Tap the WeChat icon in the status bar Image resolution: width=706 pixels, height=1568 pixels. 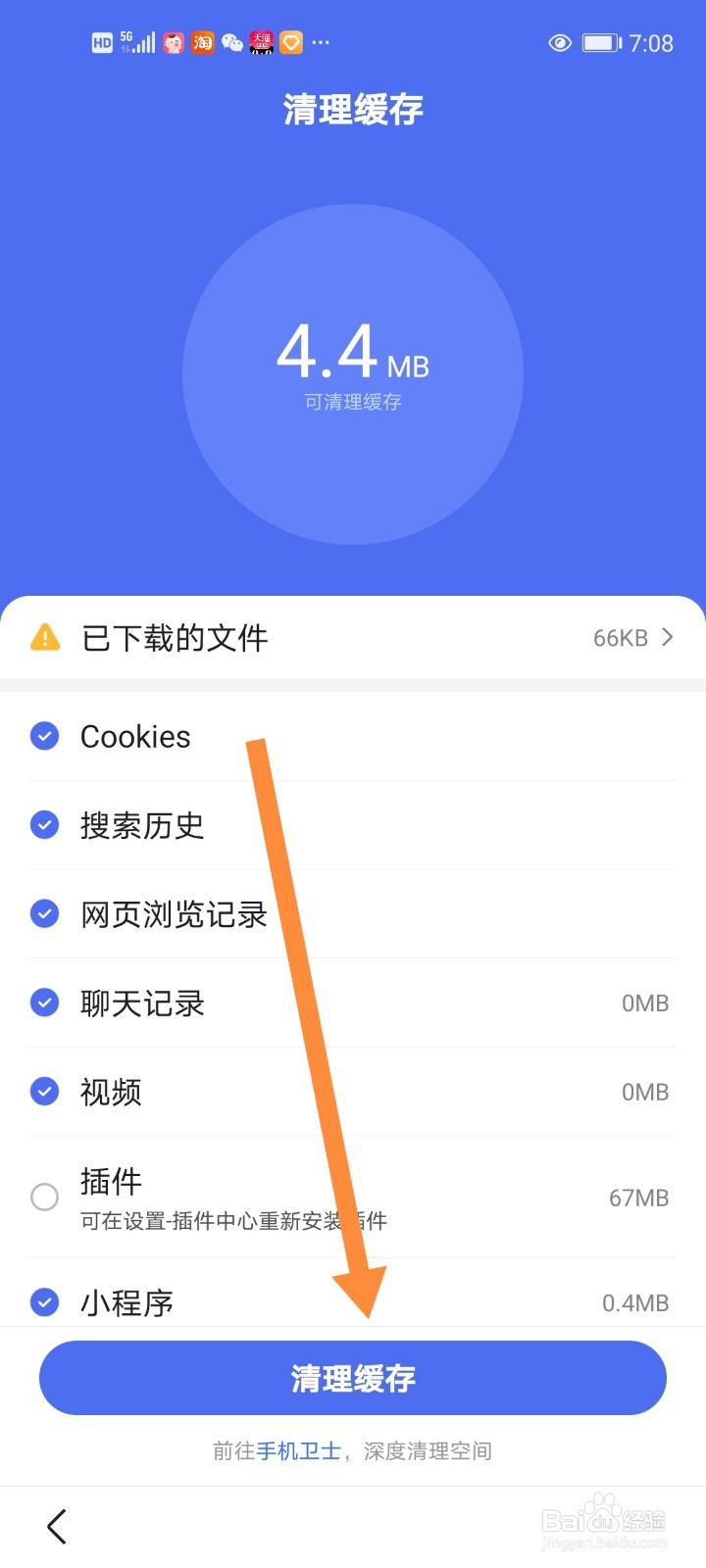[232, 42]
